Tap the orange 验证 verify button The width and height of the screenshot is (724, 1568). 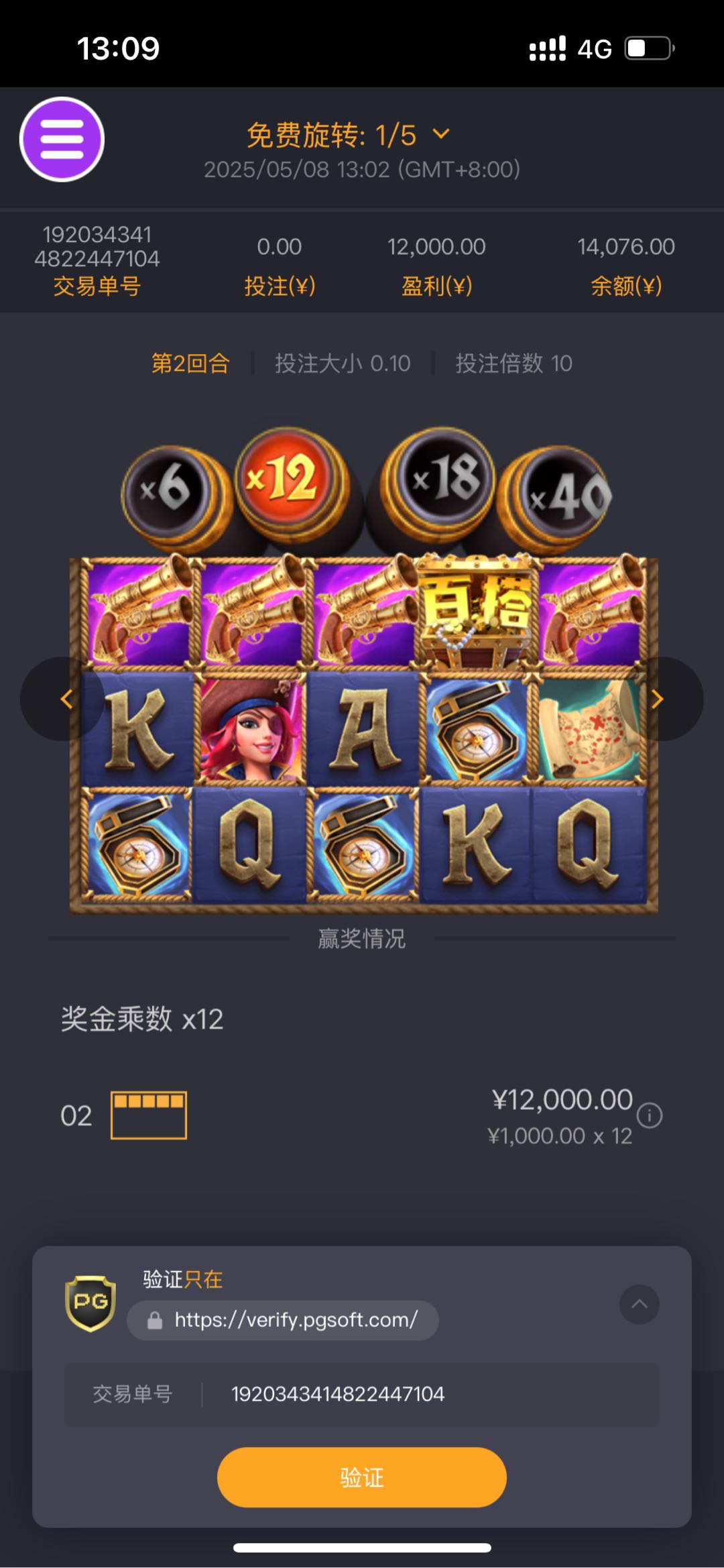point(361,1477)
